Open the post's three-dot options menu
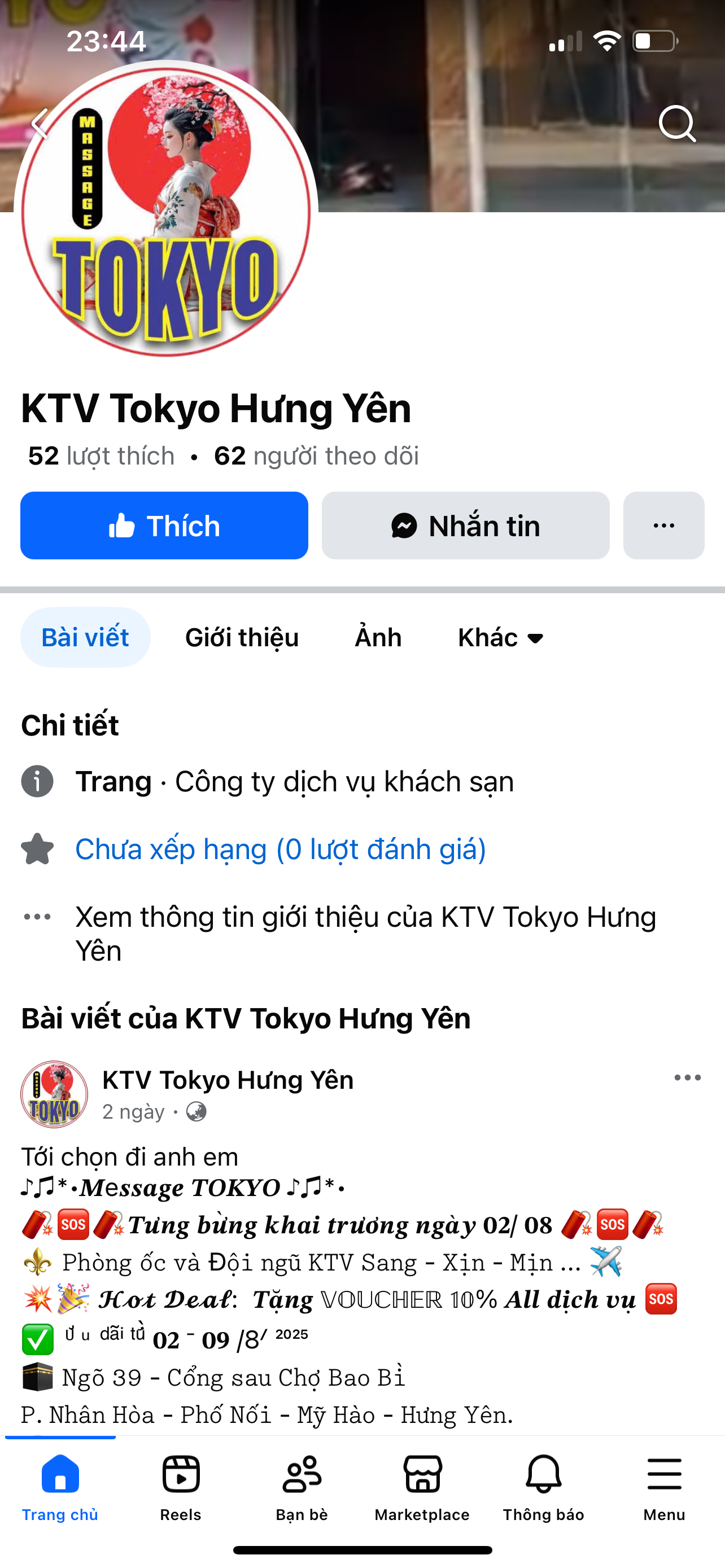 pyautogui.click(x=687, y=1078)
